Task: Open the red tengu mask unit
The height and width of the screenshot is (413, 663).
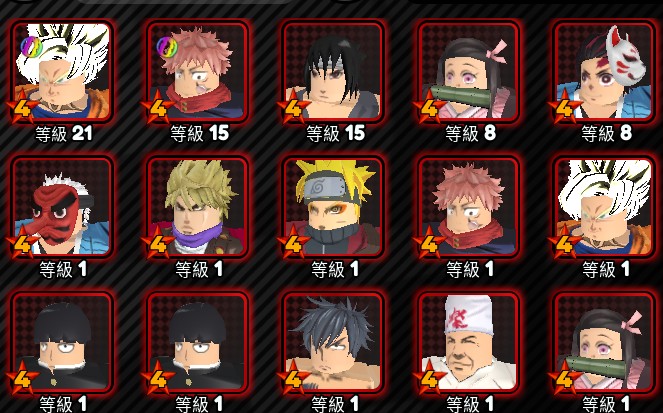Action: [61, 208]
